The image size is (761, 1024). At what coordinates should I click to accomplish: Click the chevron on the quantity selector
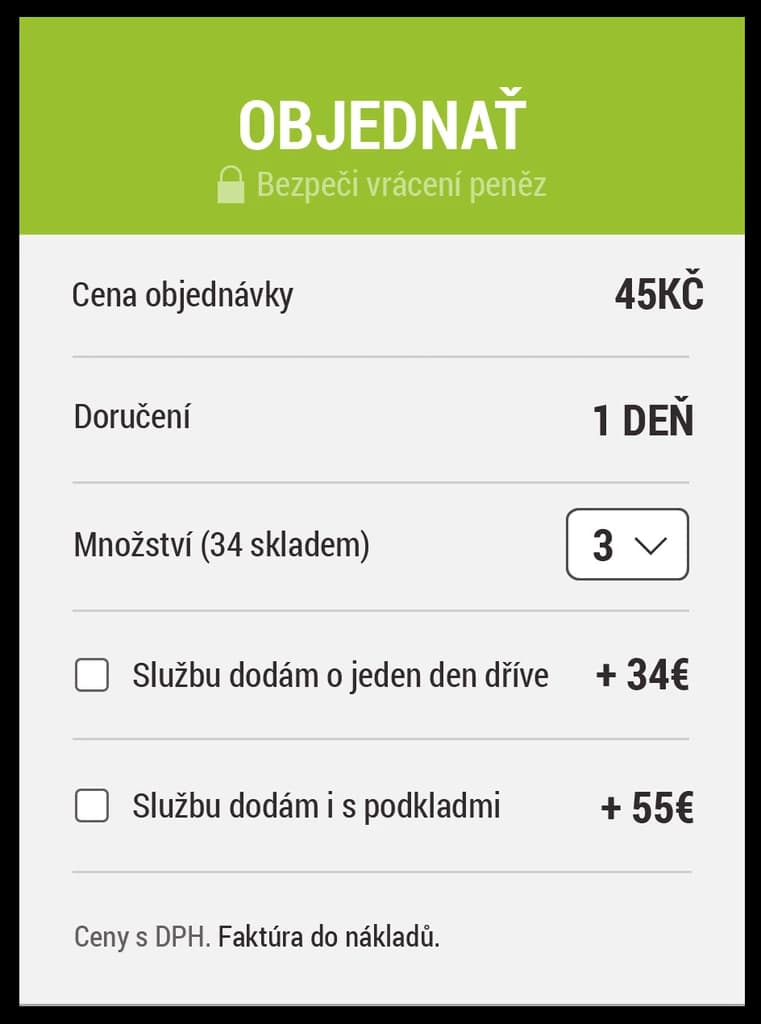pos(651,545)
